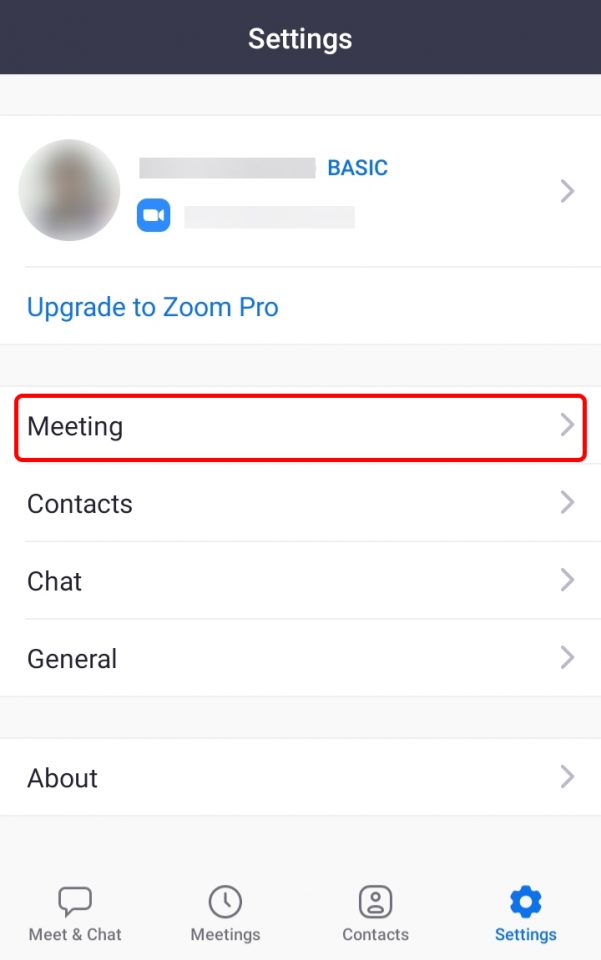Switch to the Meetings tab

pyautogui.click(x=225, y=914)
